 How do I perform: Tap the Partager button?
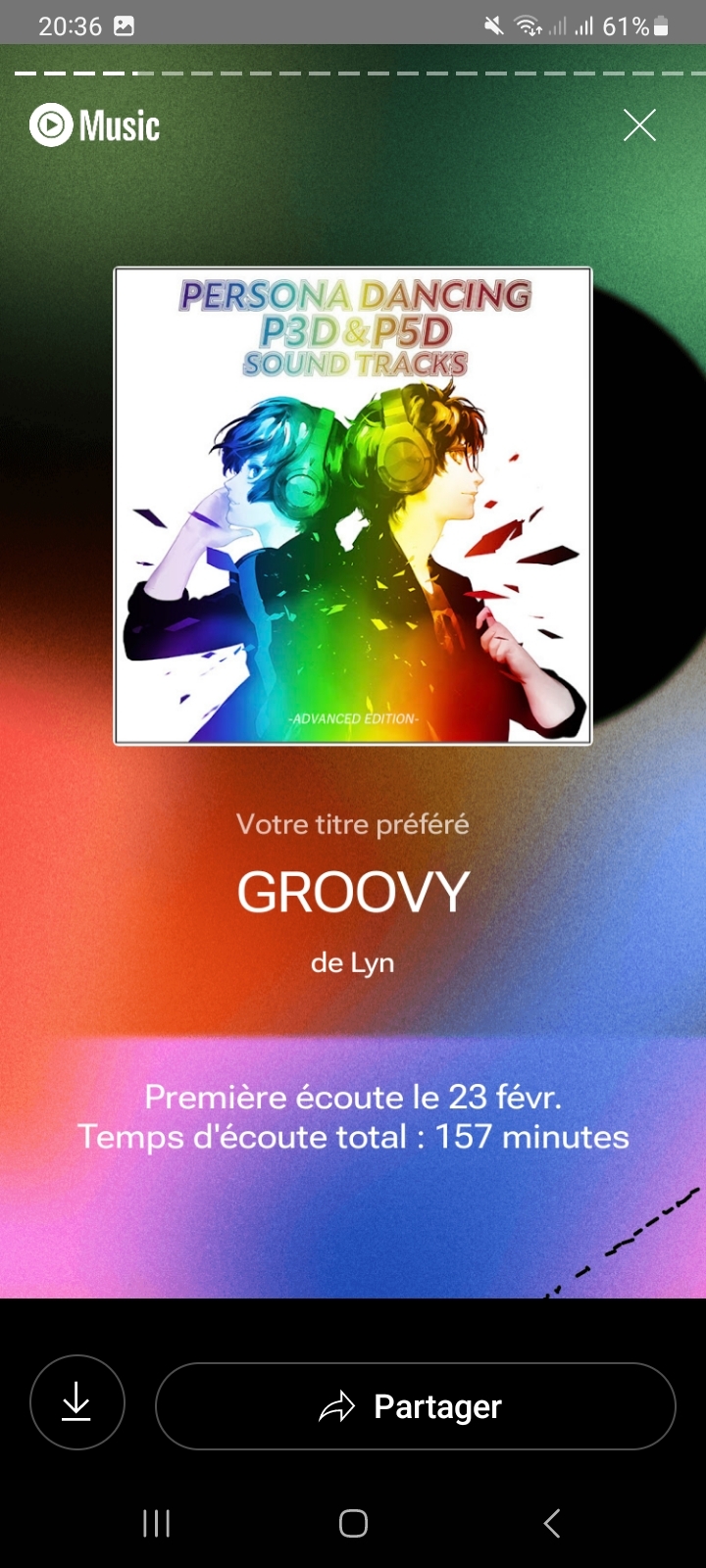pos(415,1406)
